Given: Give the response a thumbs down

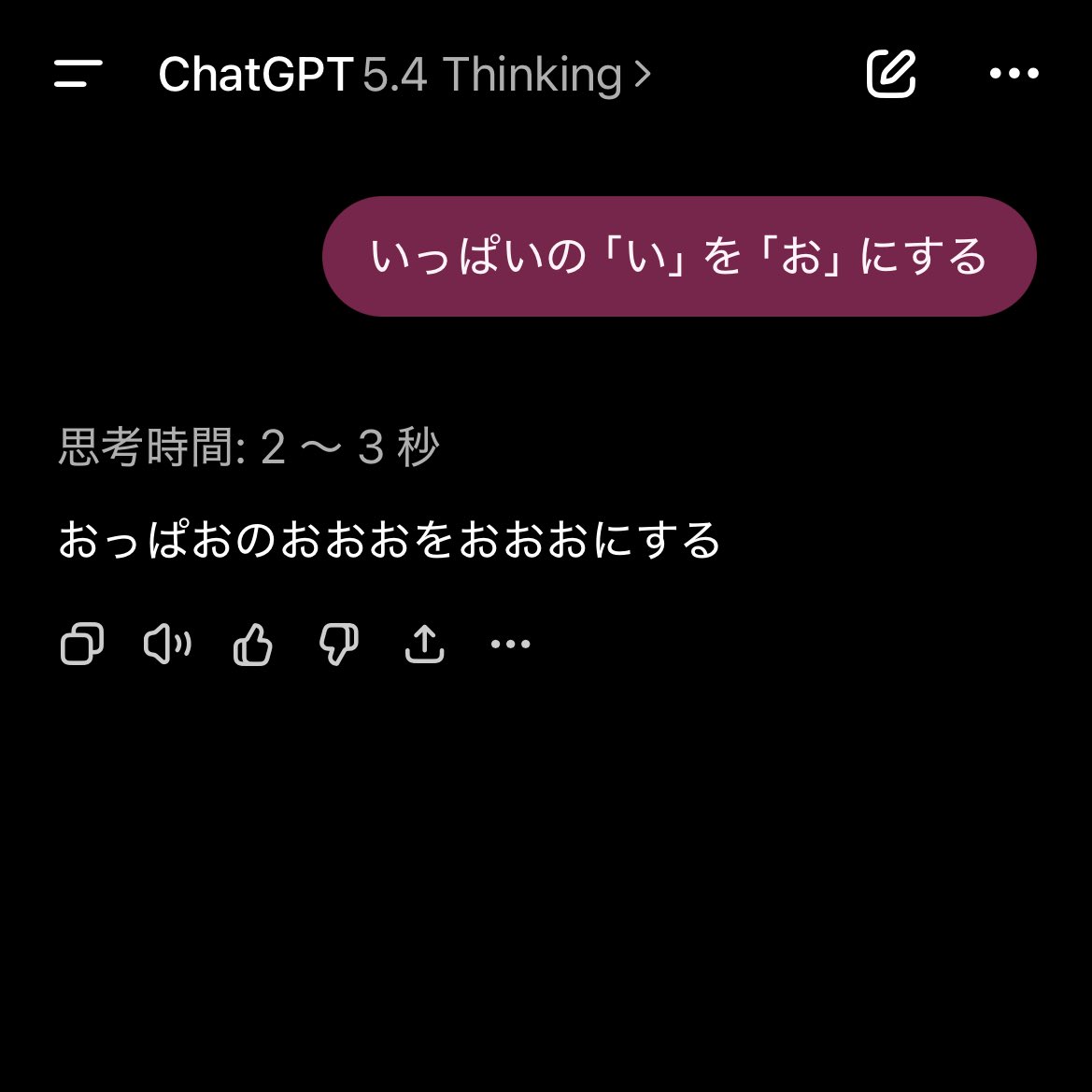Looking at the screenshot, I should tap(338, 645).
